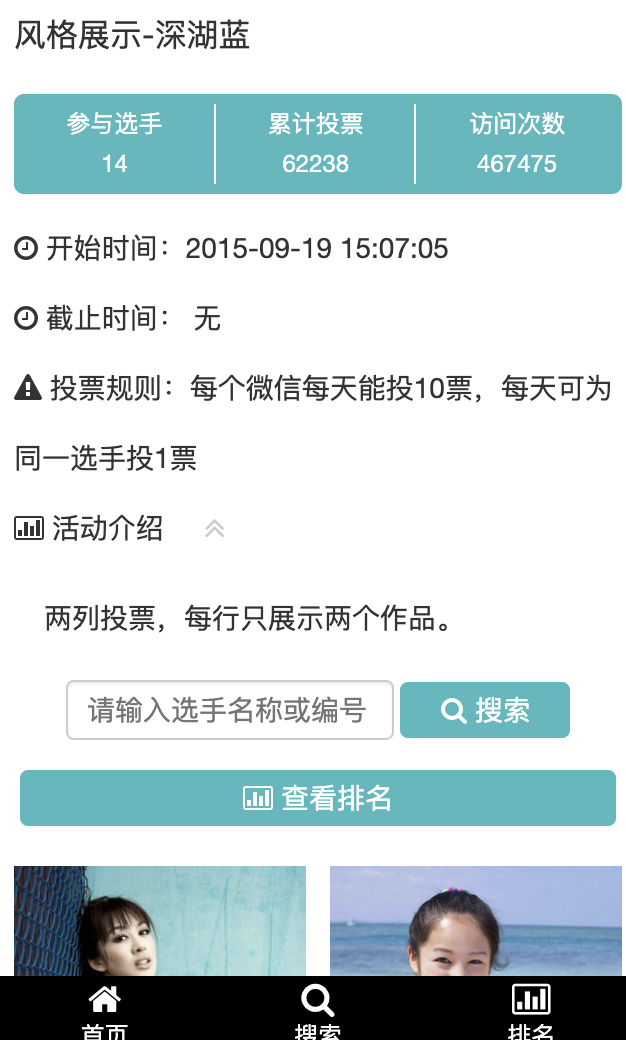Open 查看排名 ranking button

(x=318, y=798)
